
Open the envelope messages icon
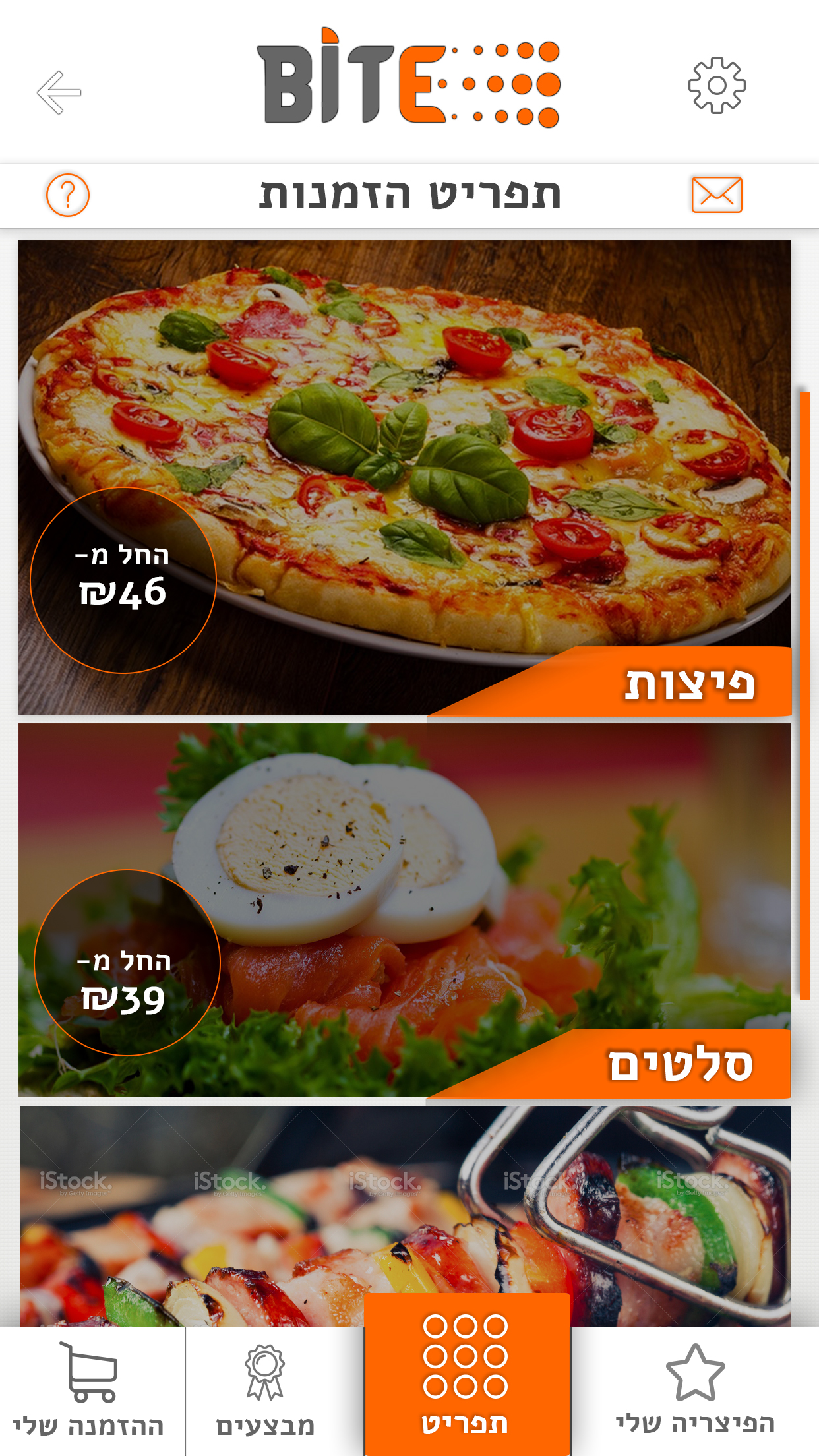(x=717, y=195)
